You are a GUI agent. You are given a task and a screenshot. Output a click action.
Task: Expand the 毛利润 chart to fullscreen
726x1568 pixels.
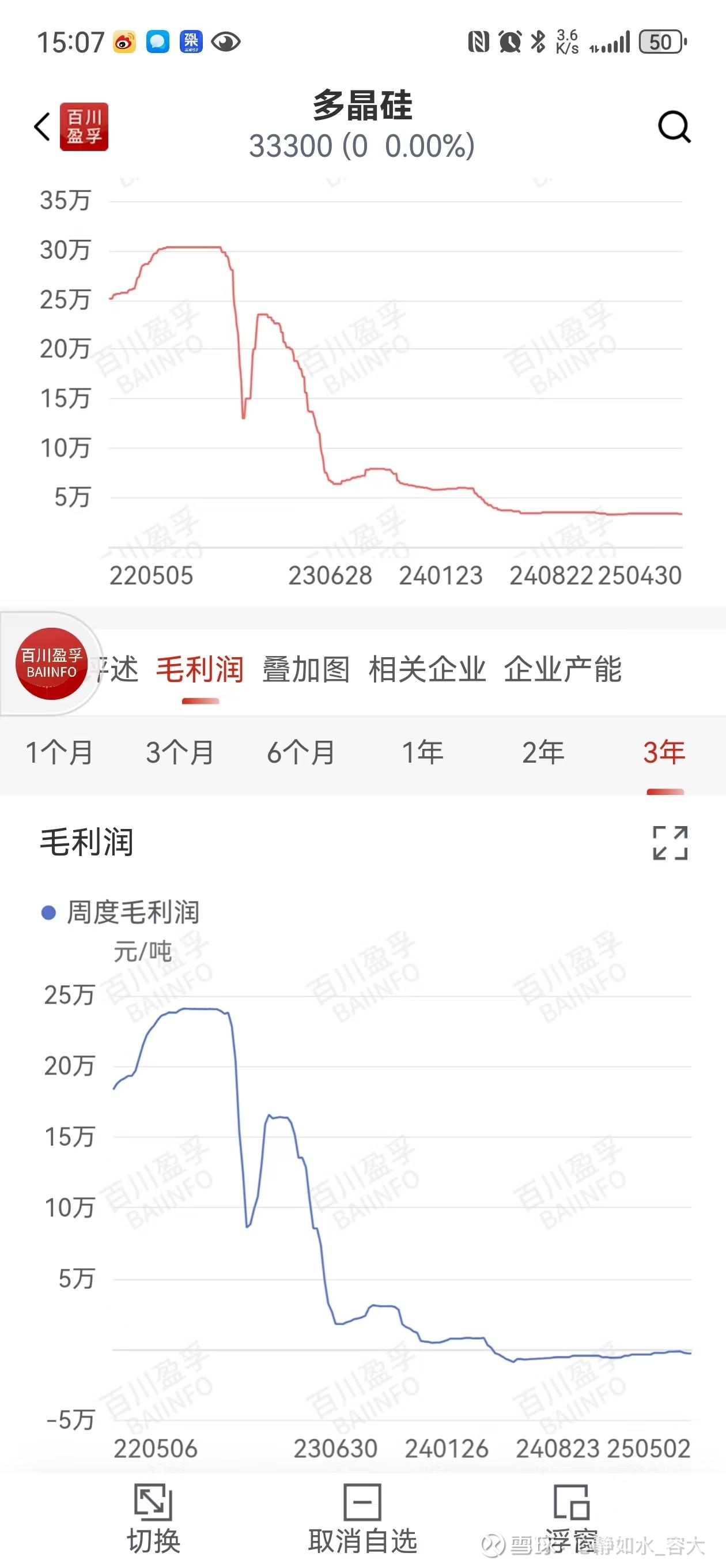(670, 843)
